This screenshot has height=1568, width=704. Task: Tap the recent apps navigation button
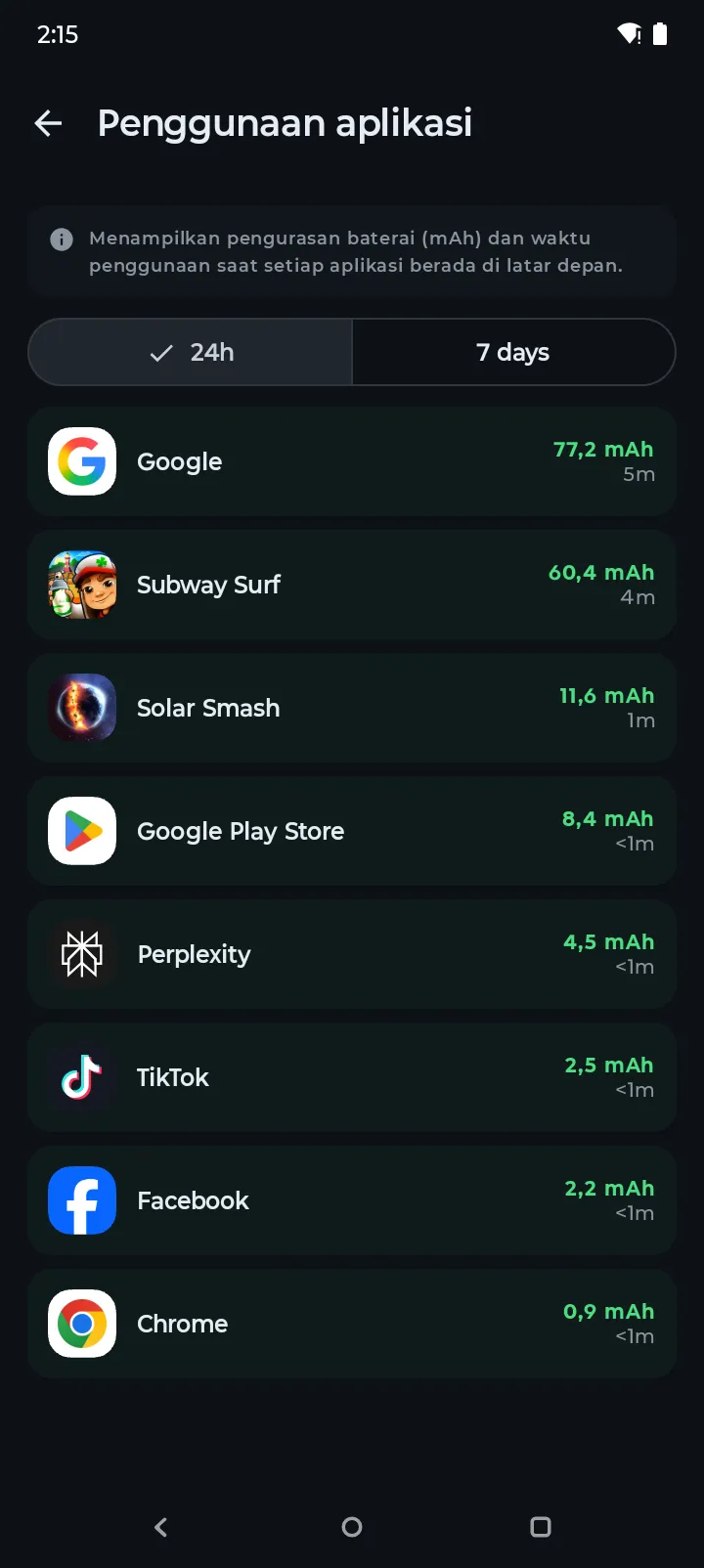[x=540, y=1527]
